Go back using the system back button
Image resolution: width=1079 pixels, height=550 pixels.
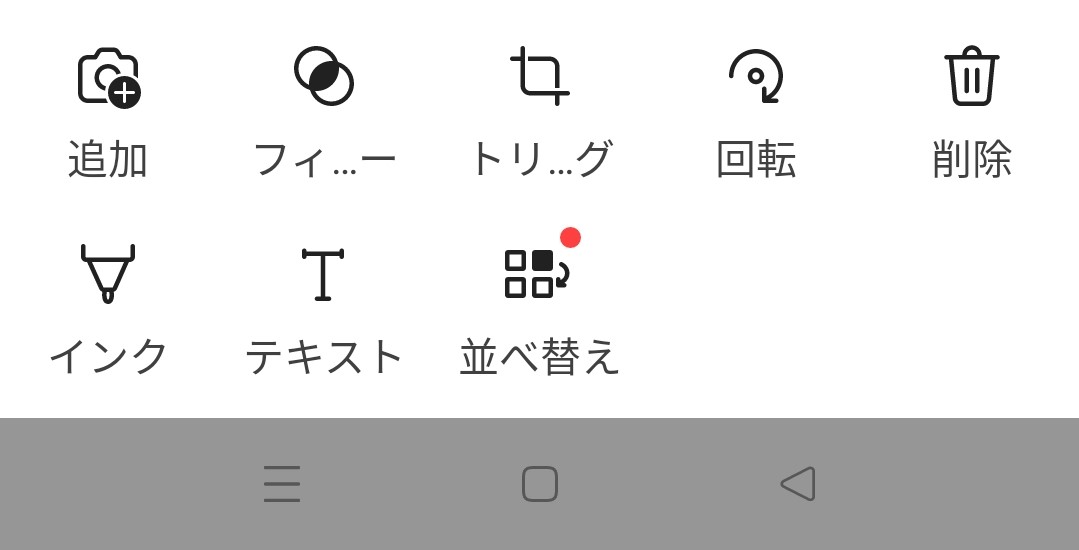pos(797,484)
